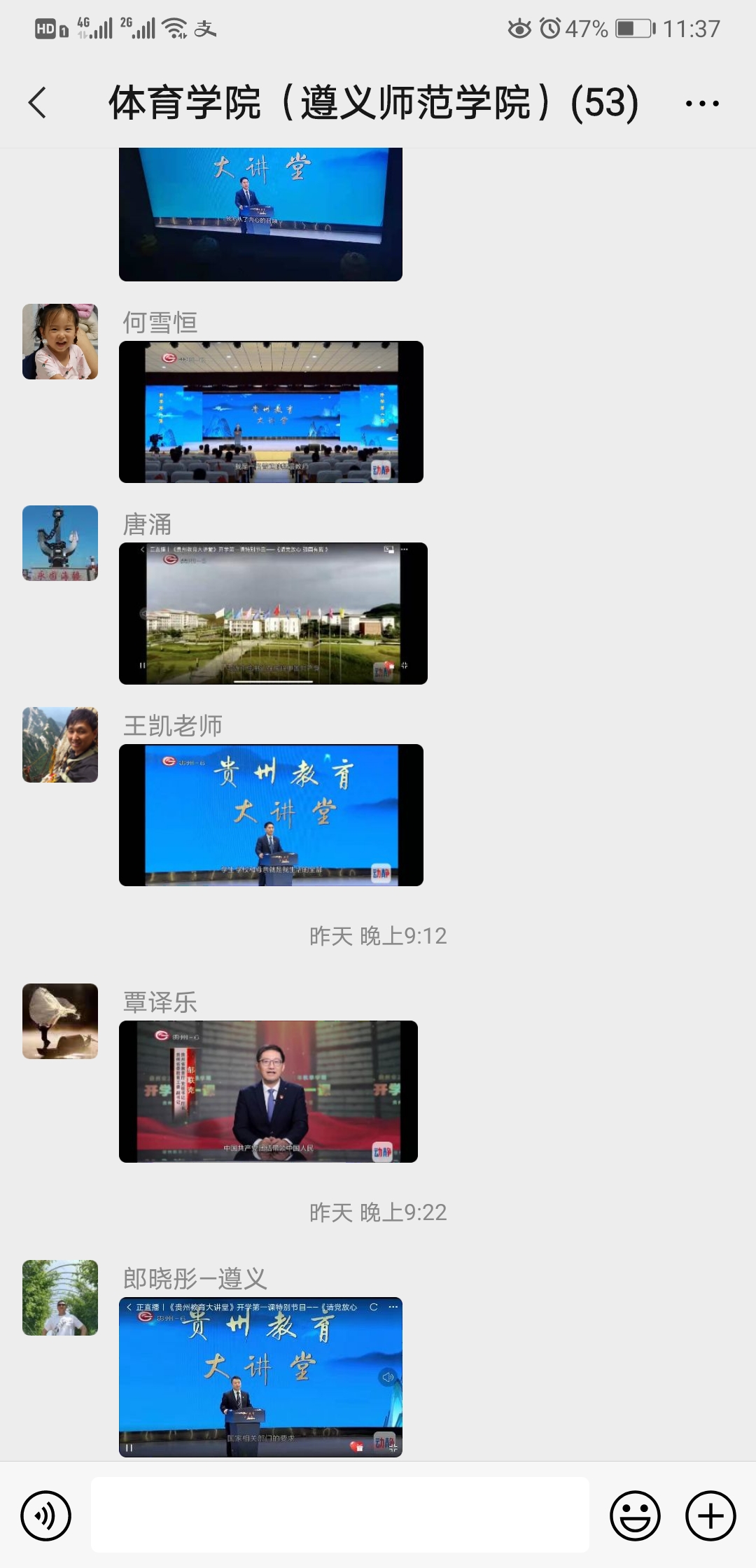756x1568 pixels.
Task: Open 覃译乐's avatar profile
Action: [x=60, y=1021]
